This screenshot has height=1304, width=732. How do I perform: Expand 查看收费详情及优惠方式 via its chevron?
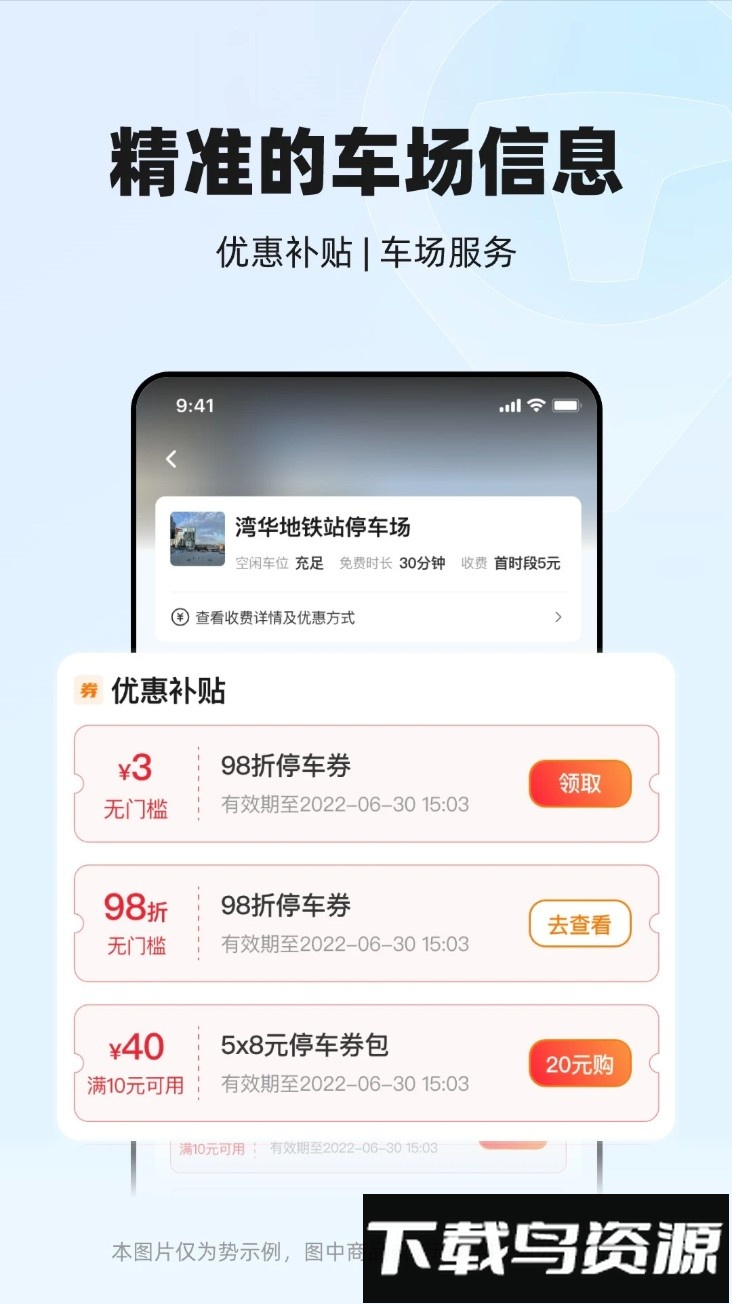(x=558, y=618)
